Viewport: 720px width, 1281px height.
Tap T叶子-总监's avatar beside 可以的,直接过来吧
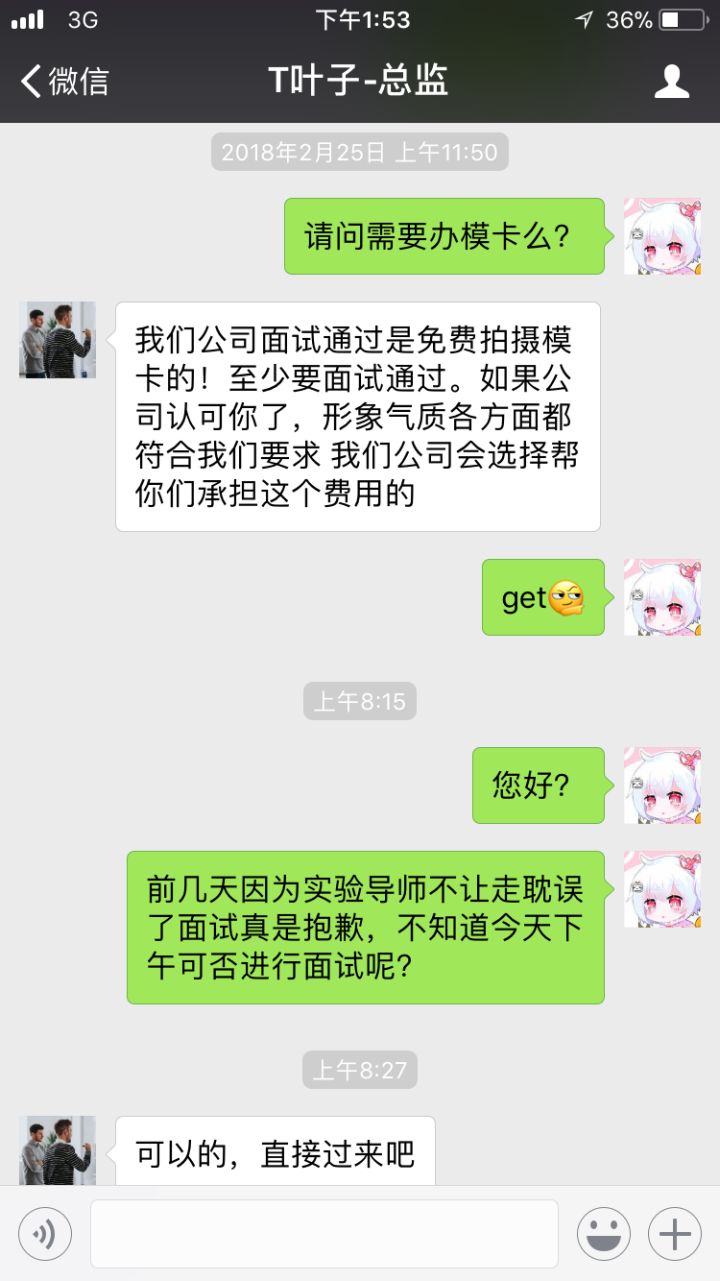(57, 1151)
